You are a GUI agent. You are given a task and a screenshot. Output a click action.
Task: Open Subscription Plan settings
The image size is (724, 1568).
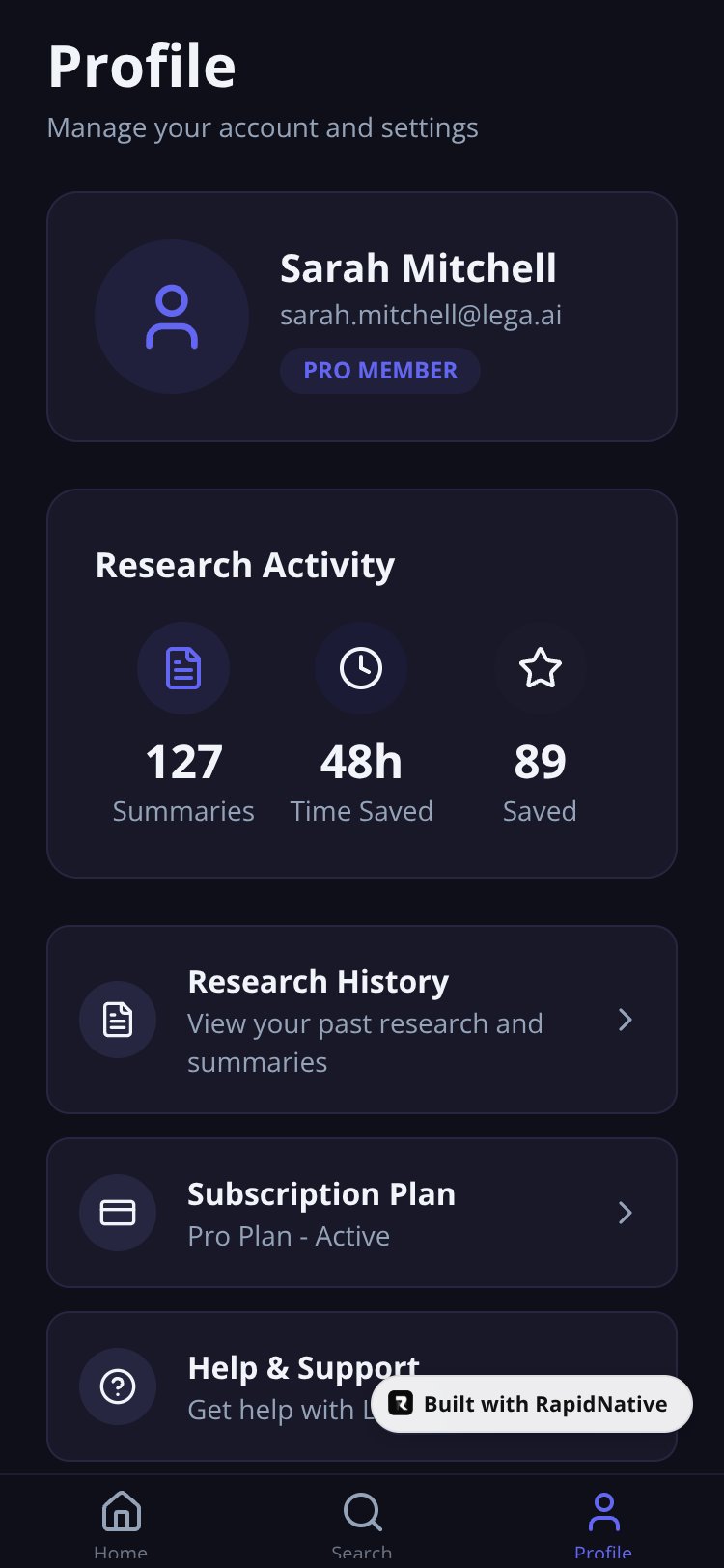pyautogui.click(x=362, y=1213)
